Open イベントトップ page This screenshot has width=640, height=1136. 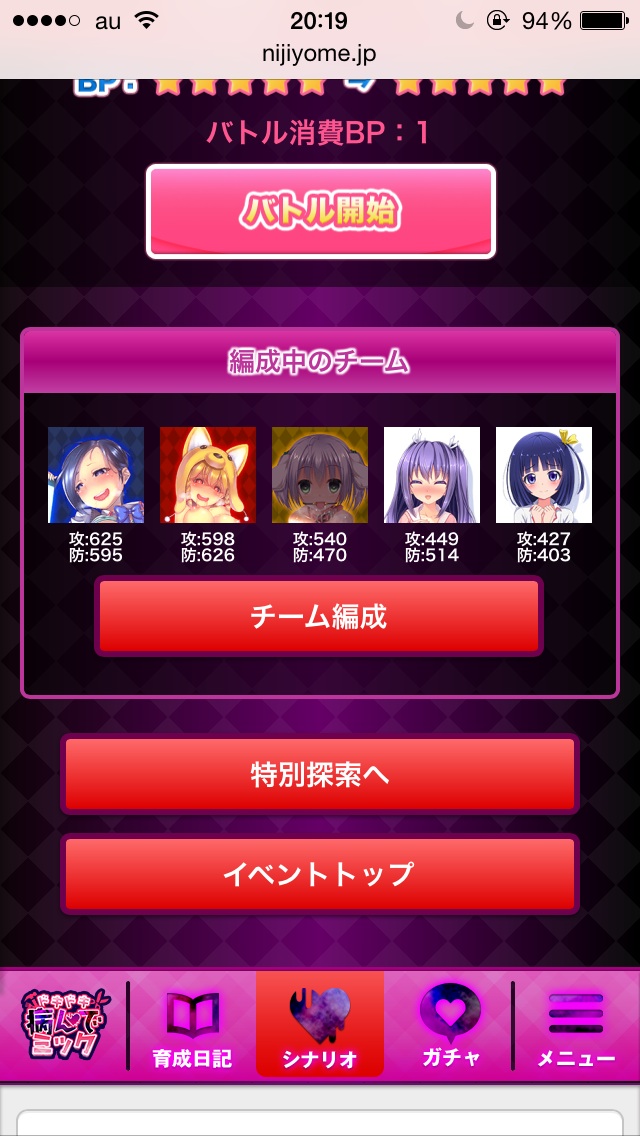319,873
